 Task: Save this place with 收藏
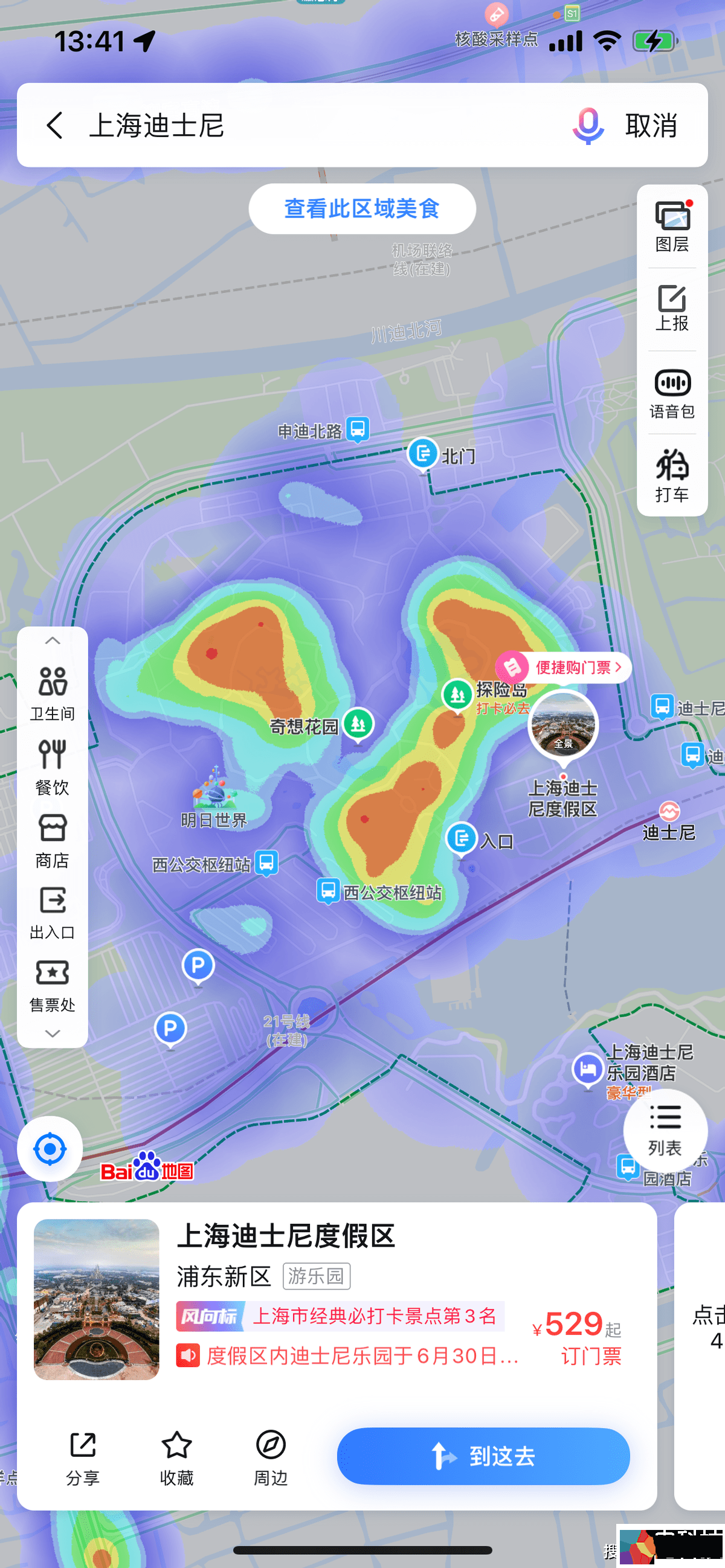(x=176, y=1457)
